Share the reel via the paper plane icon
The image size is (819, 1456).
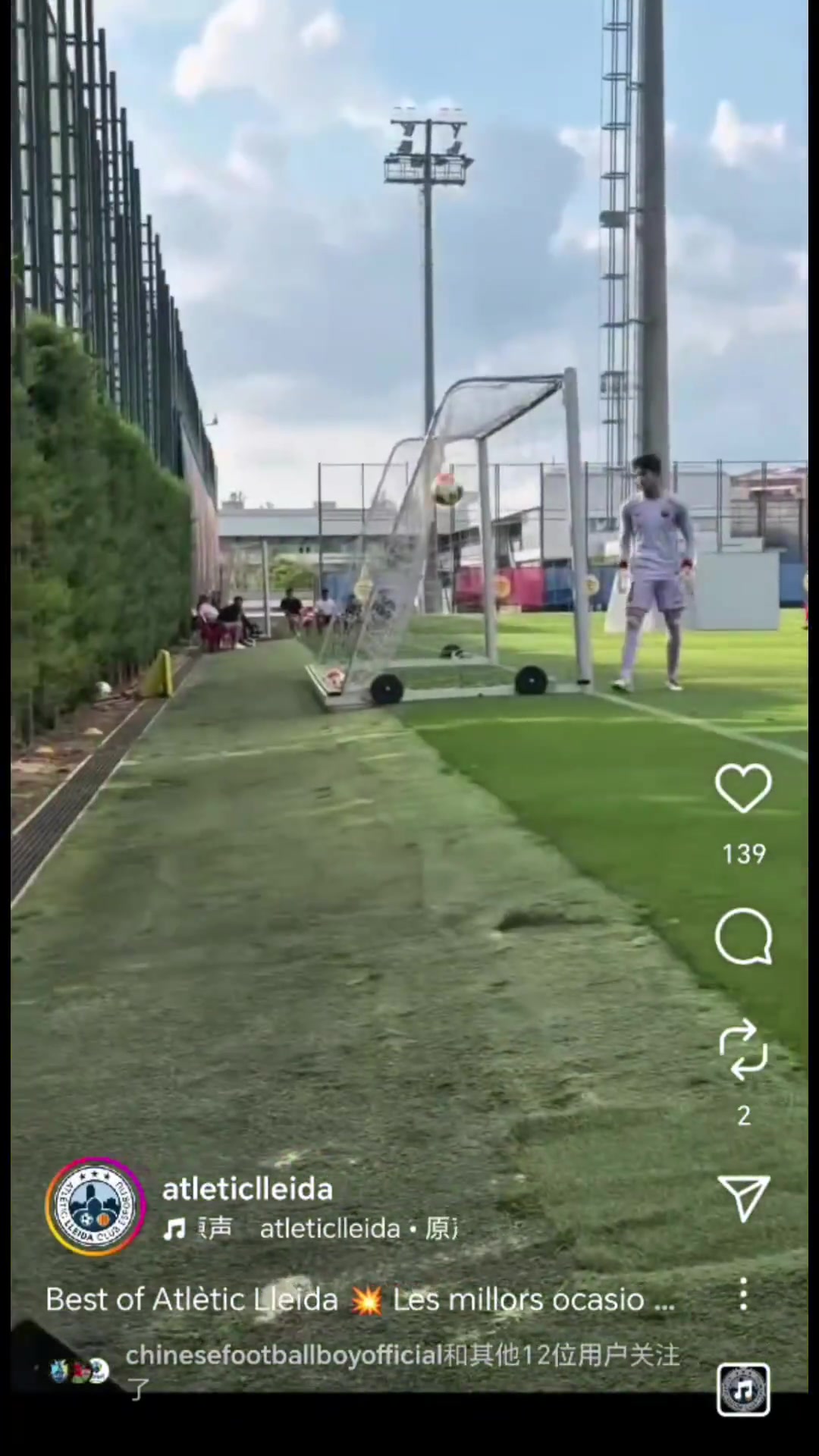[743, 1198]
